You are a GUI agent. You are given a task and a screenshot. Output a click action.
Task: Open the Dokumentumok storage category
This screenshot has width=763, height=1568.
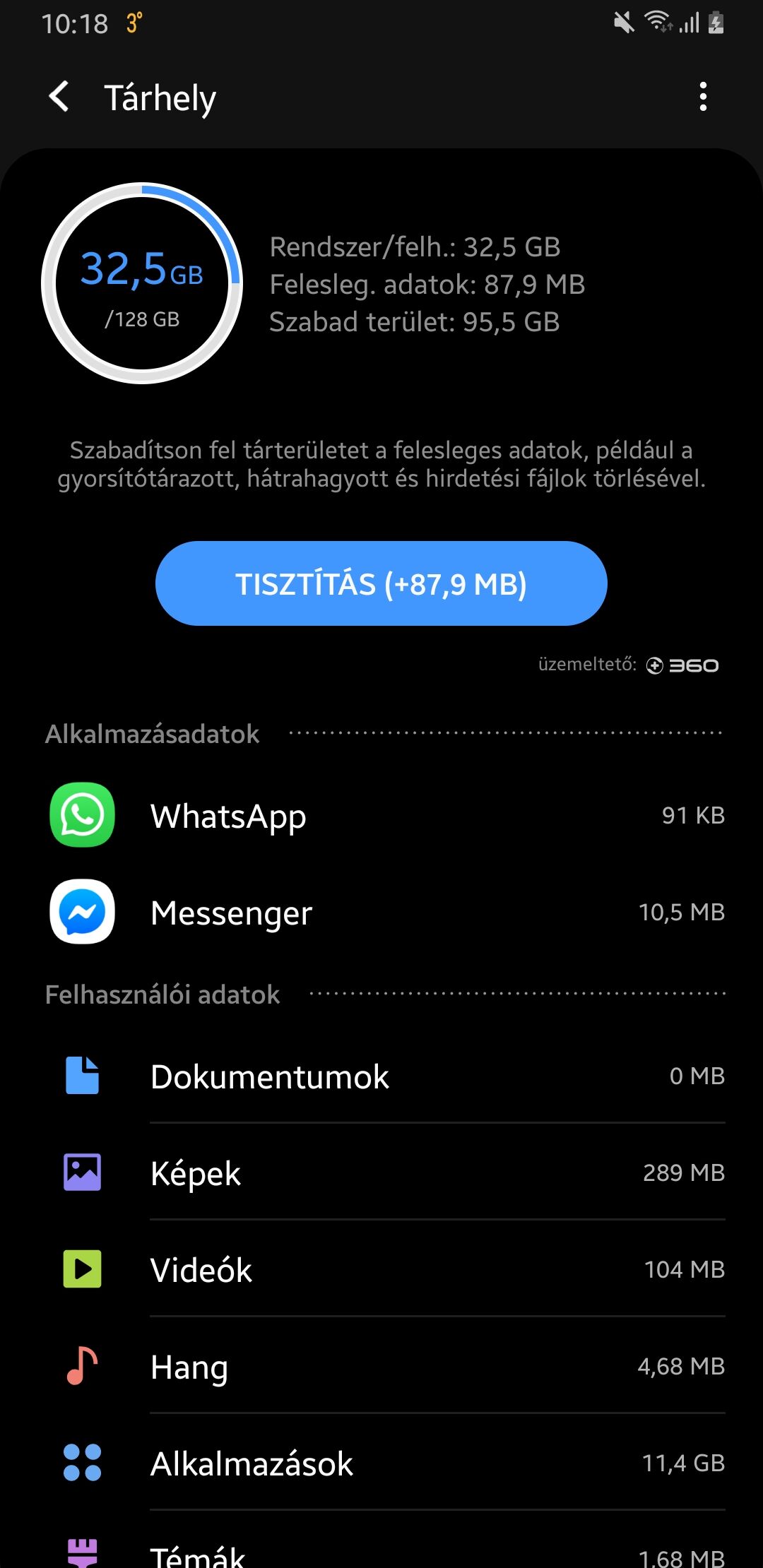click(x=381, y=1076)
